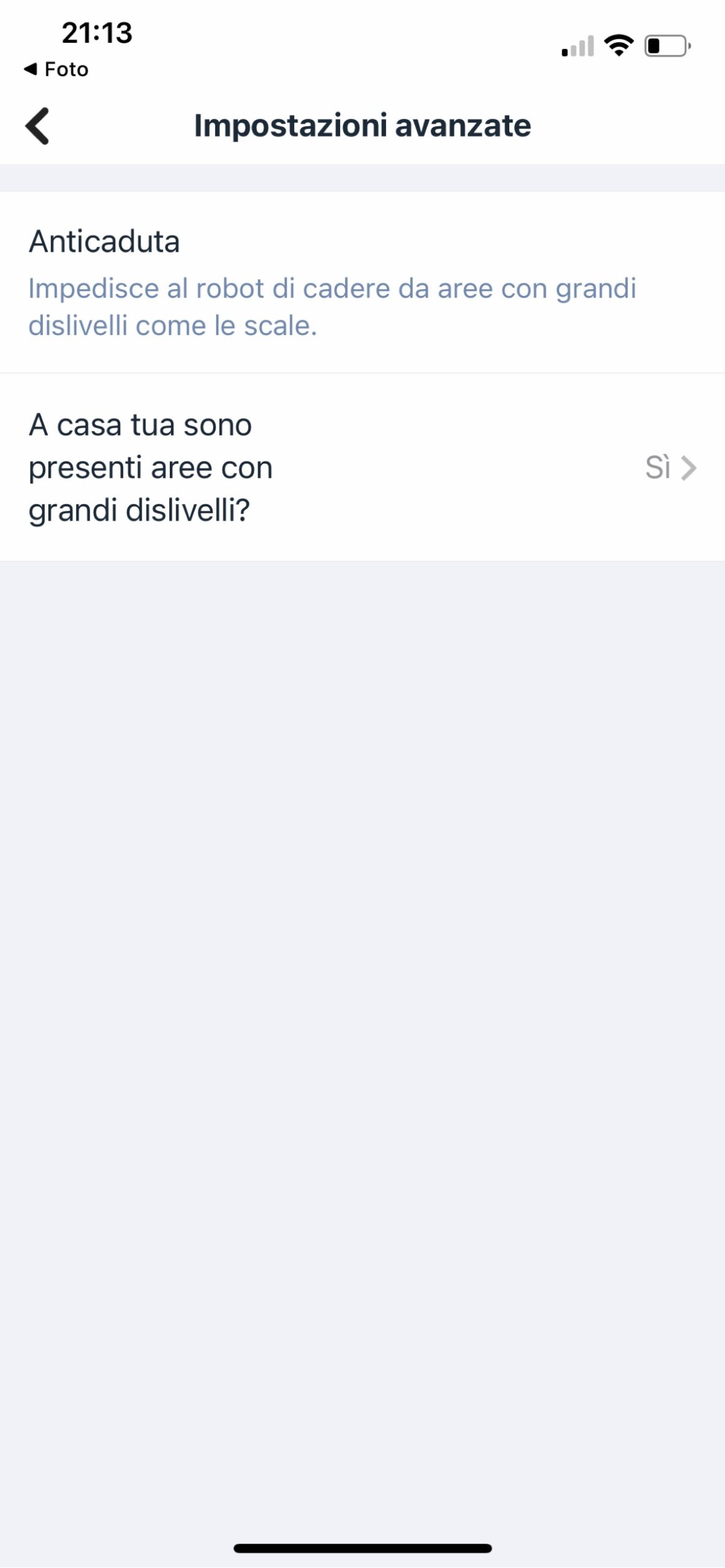725x1568 pixels.
Task: Open the grandi dislivelli setting row
Action: 362,467
